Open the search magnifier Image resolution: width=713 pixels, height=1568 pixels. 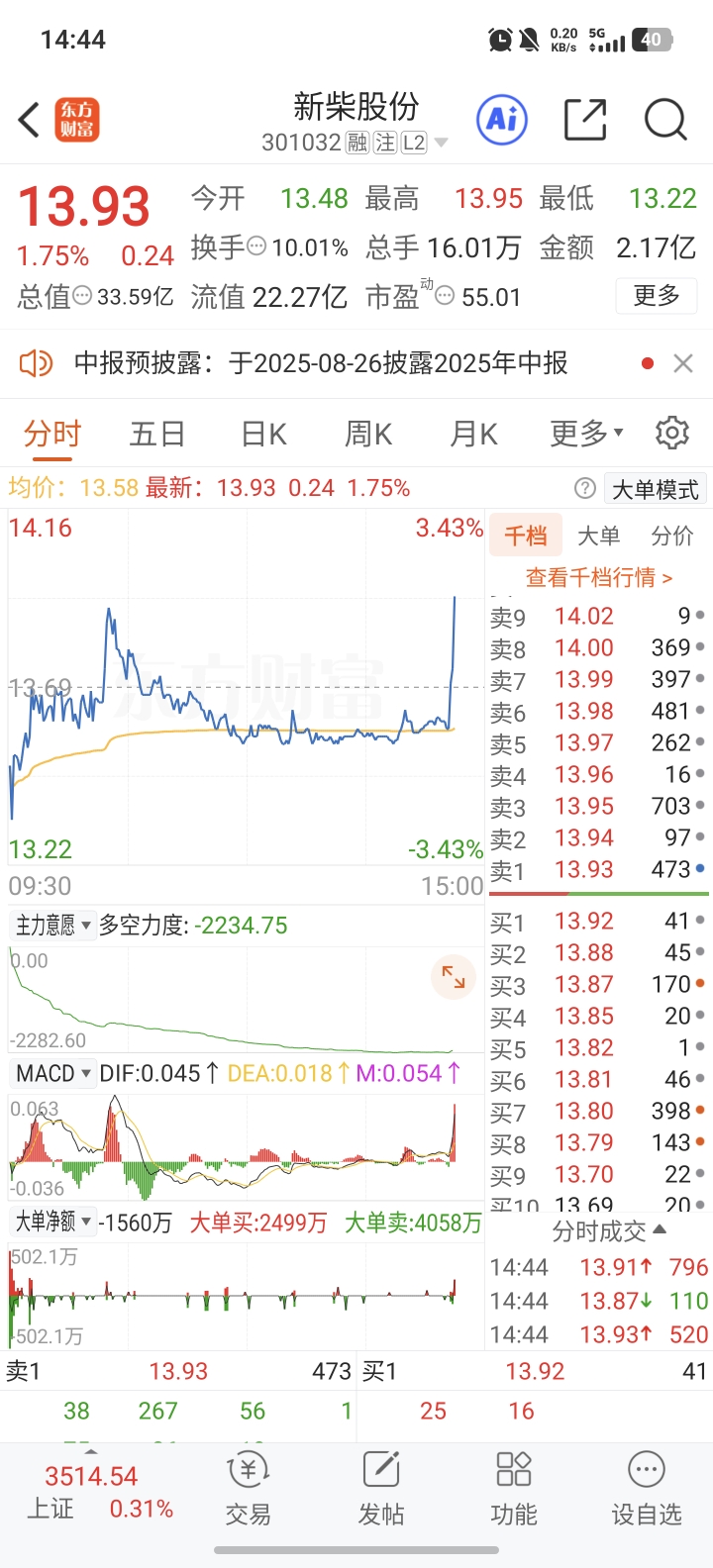[665, 120]
